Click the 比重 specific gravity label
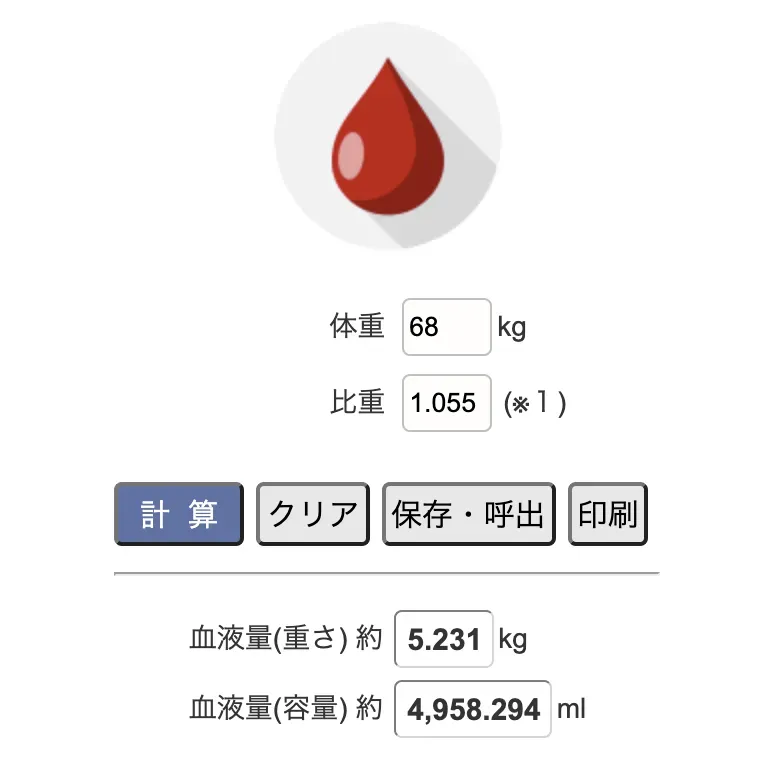This screenshot has width=780, height=782. tap(360, 403)
